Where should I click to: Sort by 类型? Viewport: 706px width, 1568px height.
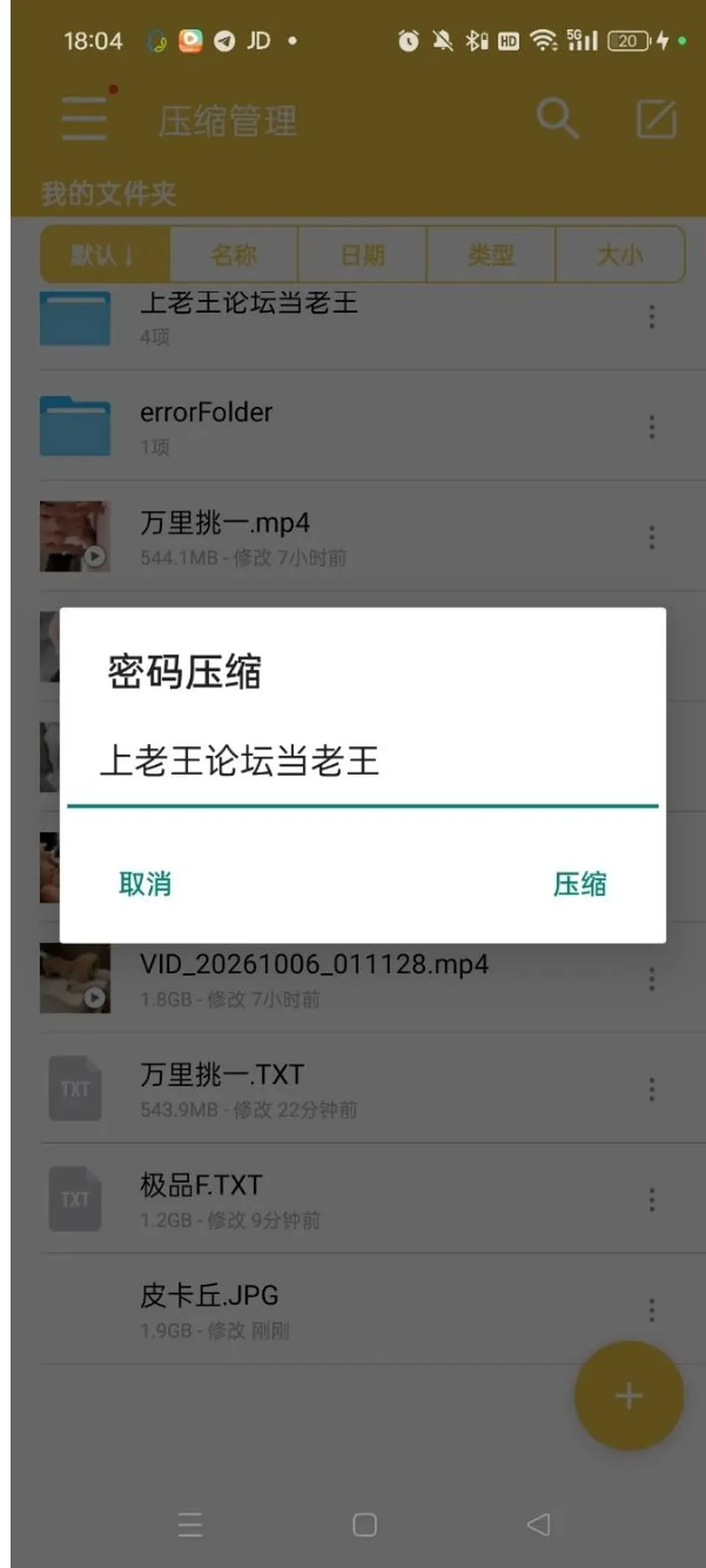click(491, 255)
